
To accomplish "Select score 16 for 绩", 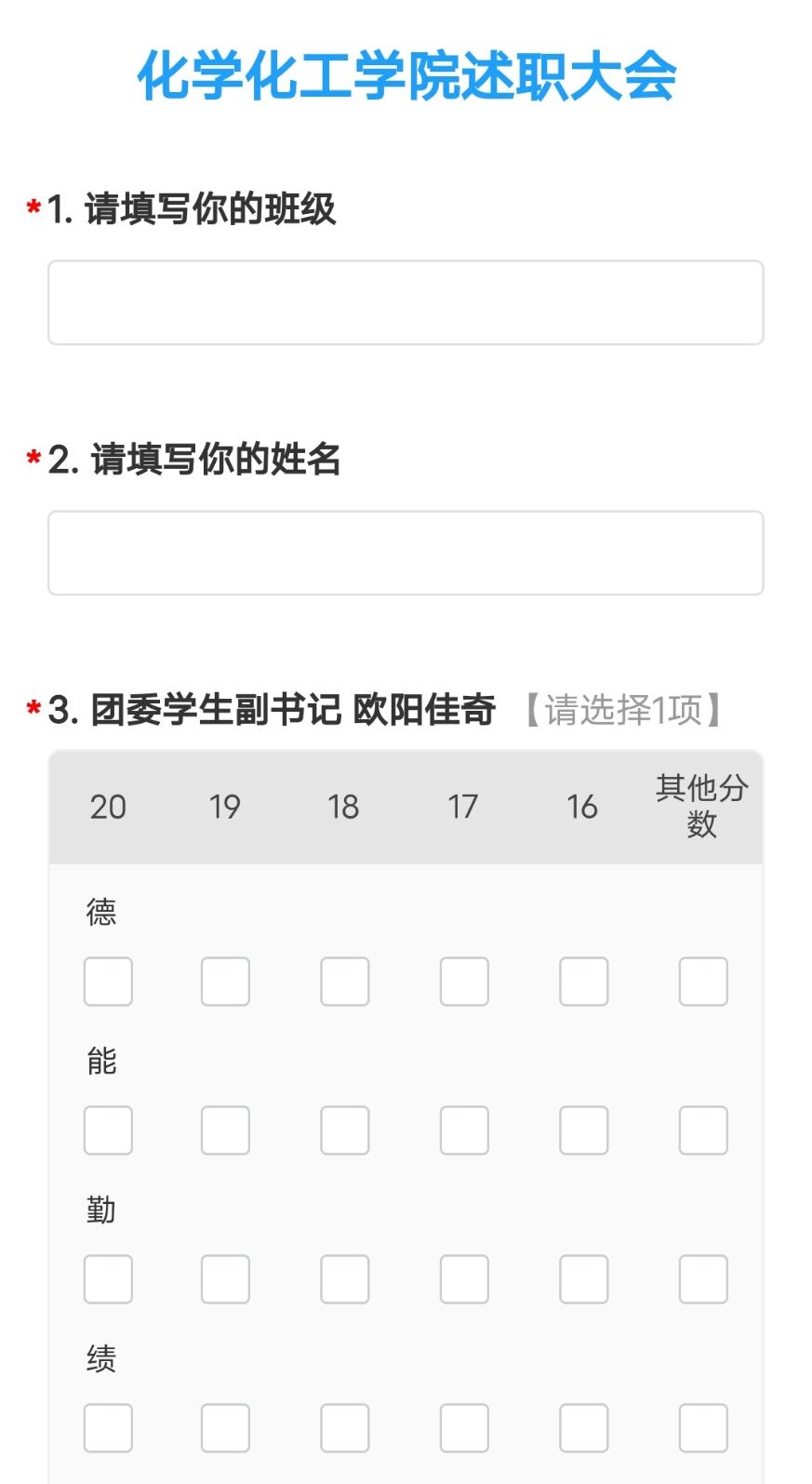I will (584, 1428).
